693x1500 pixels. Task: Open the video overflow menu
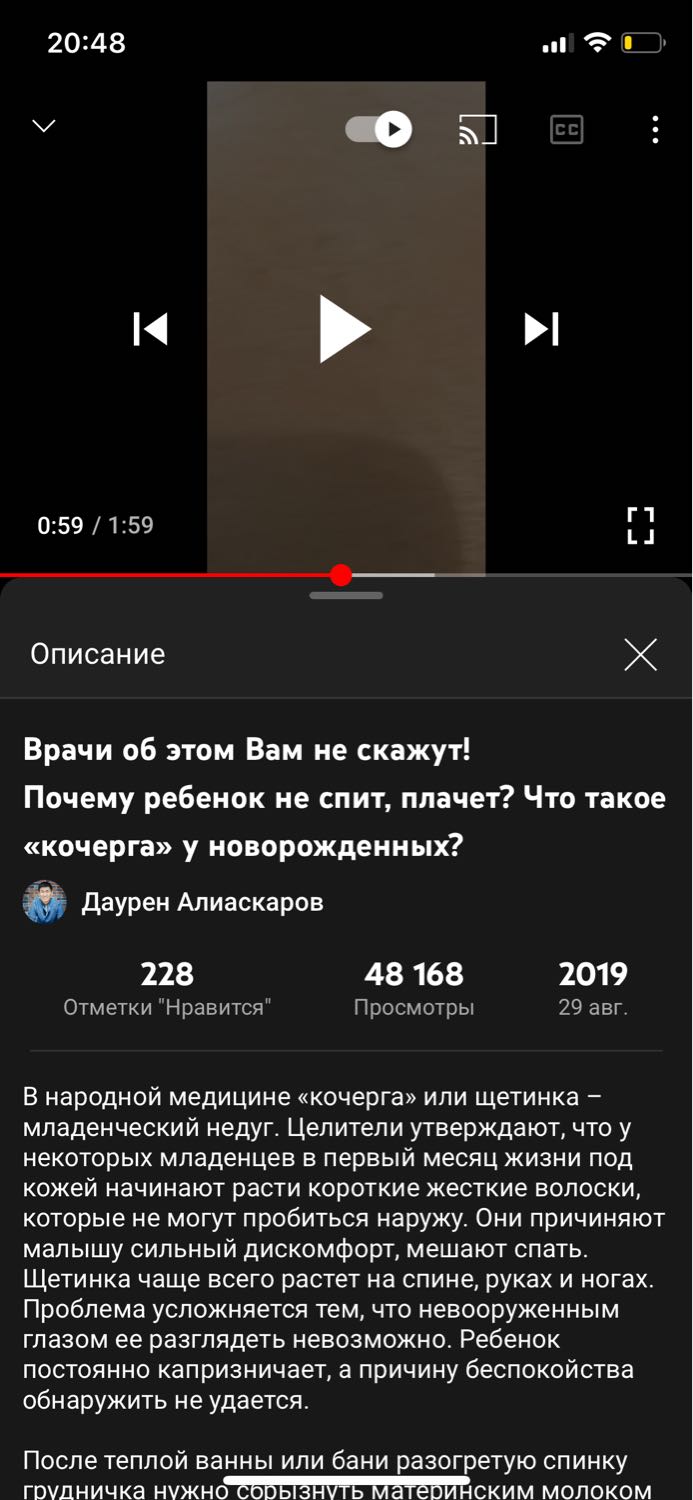tap(655, 130)
